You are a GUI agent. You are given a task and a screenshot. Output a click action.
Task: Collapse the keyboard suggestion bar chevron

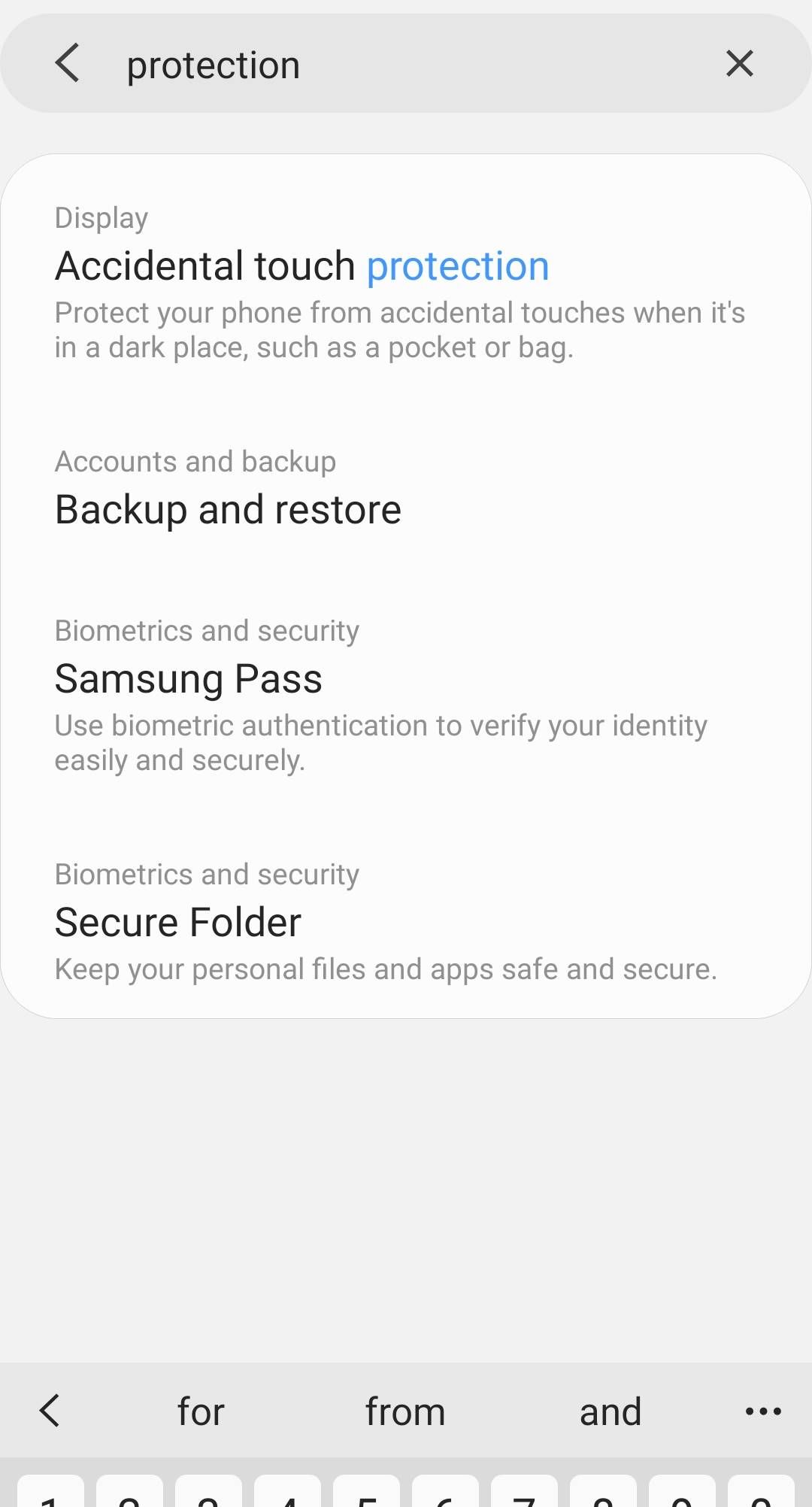click(50, 1411)
